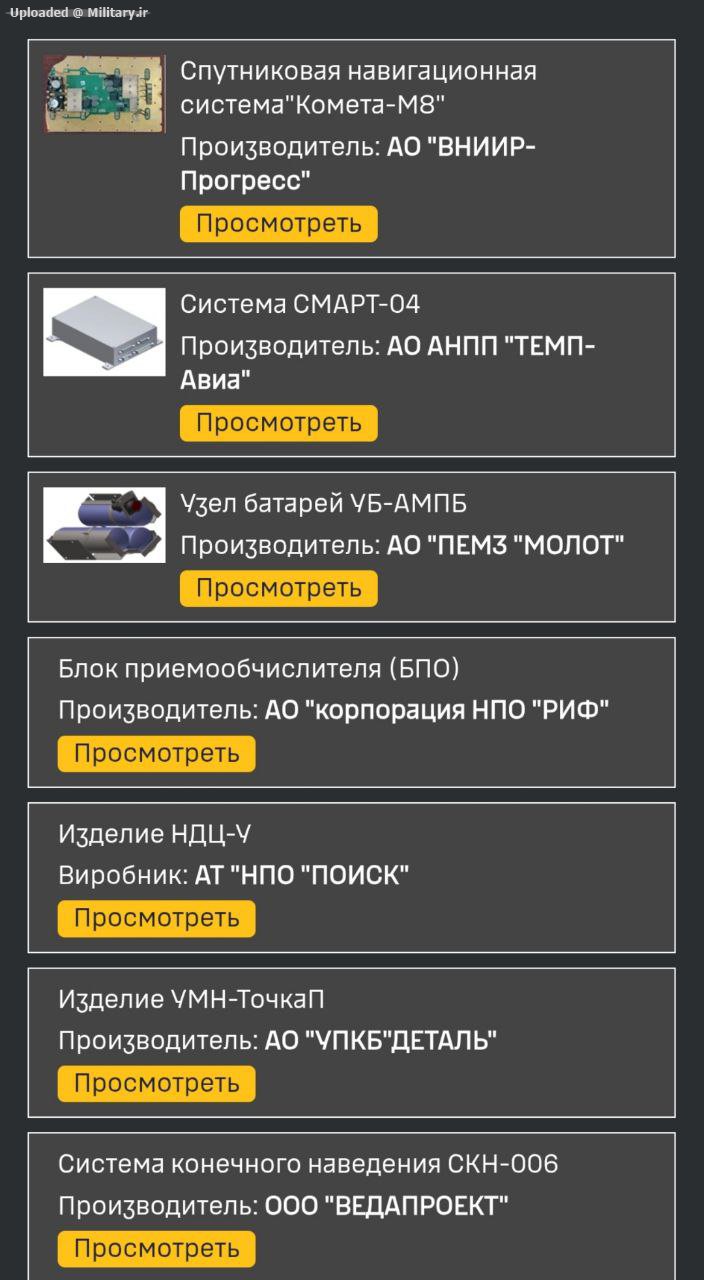
Task: Tap Просмотреть under Блок приемообчислителя (БПО)
Action: (156, 754)
